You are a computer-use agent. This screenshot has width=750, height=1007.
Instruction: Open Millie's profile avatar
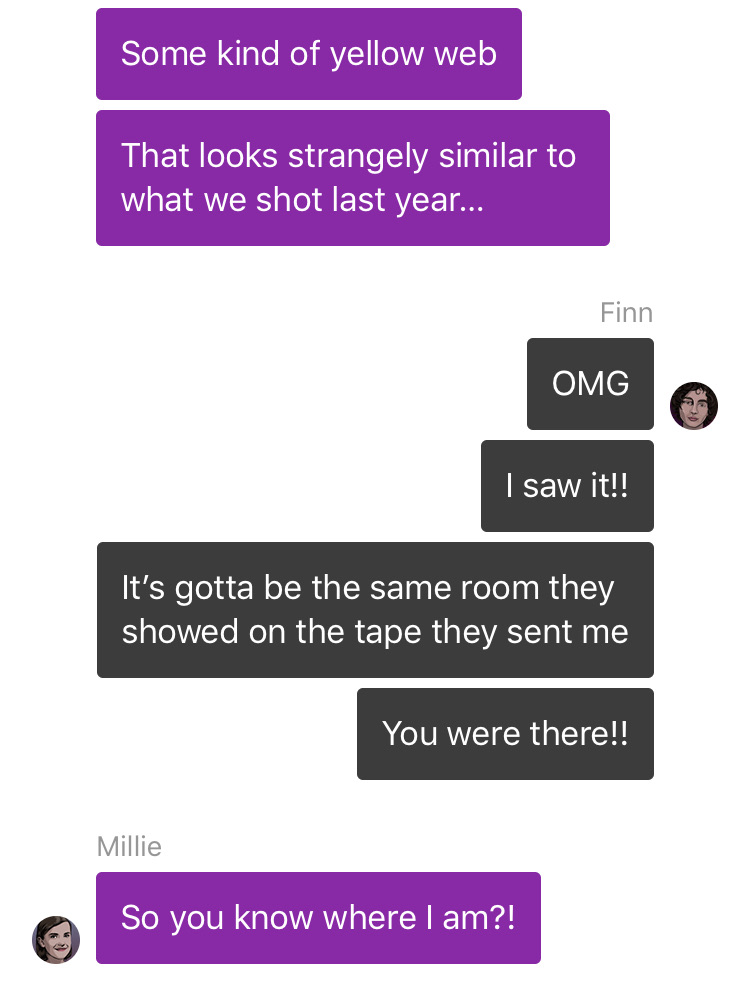[56, 939]
